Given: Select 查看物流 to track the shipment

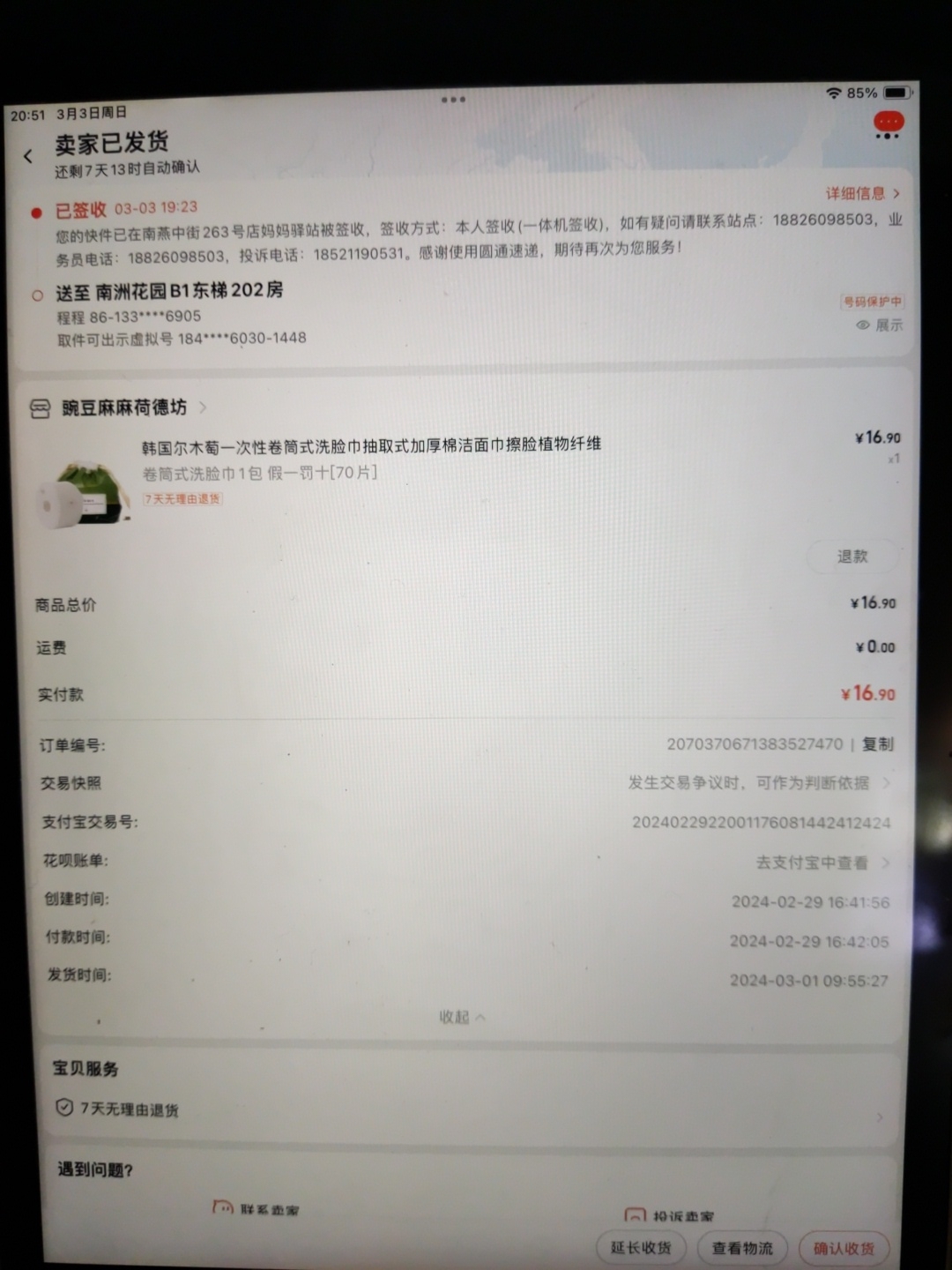Looking at the screenshot, I should (x=742, y=1248).
